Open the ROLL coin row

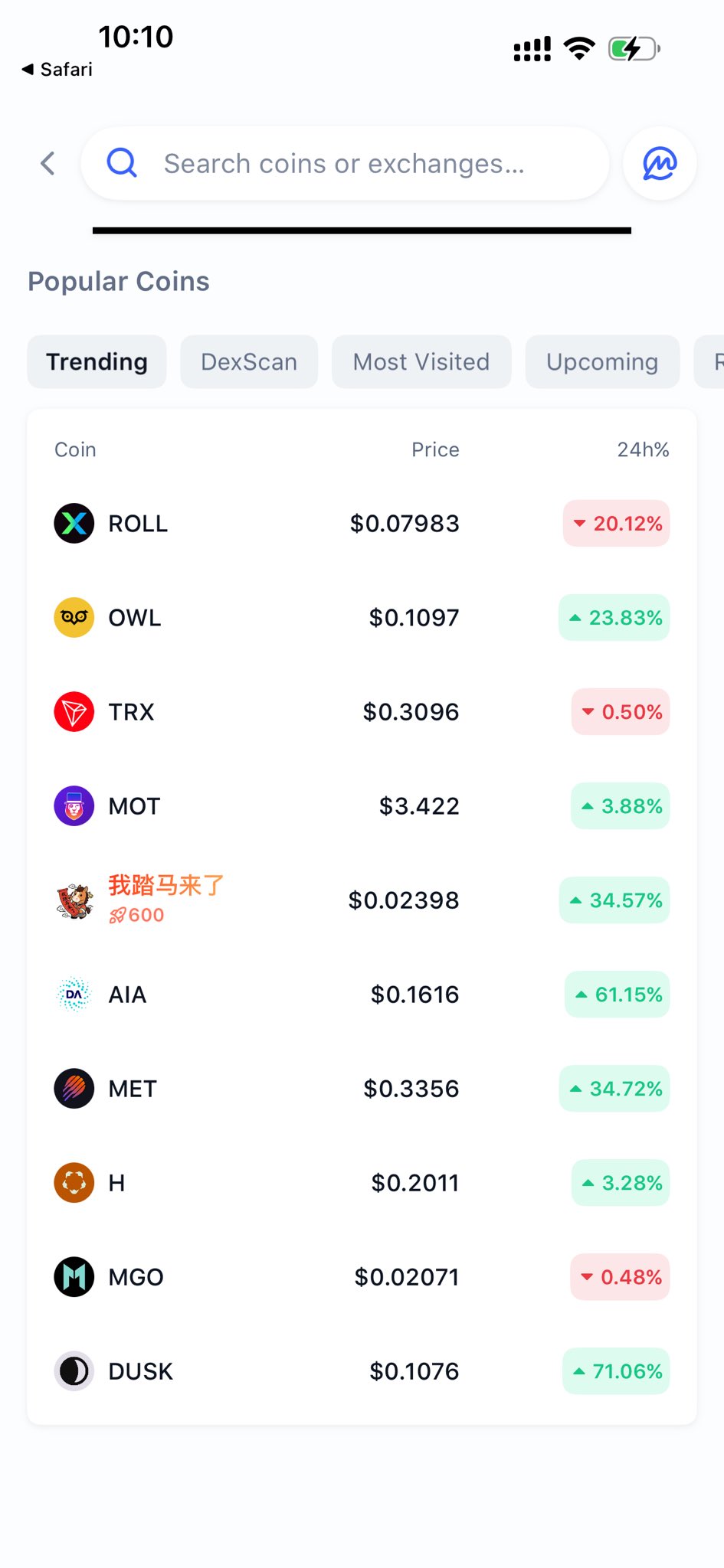(x=362, y=524)
